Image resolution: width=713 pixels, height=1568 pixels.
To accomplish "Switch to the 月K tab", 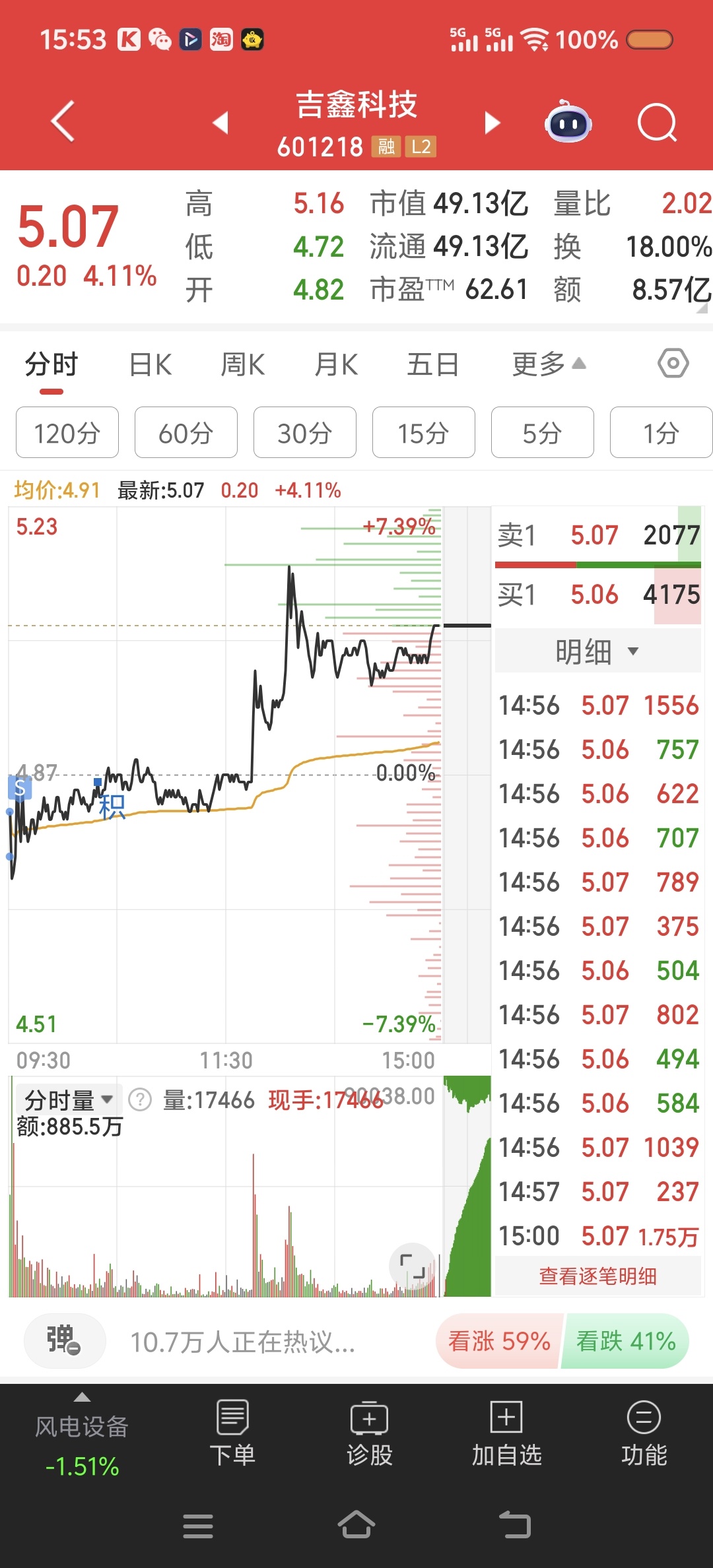I will [336, 365].
